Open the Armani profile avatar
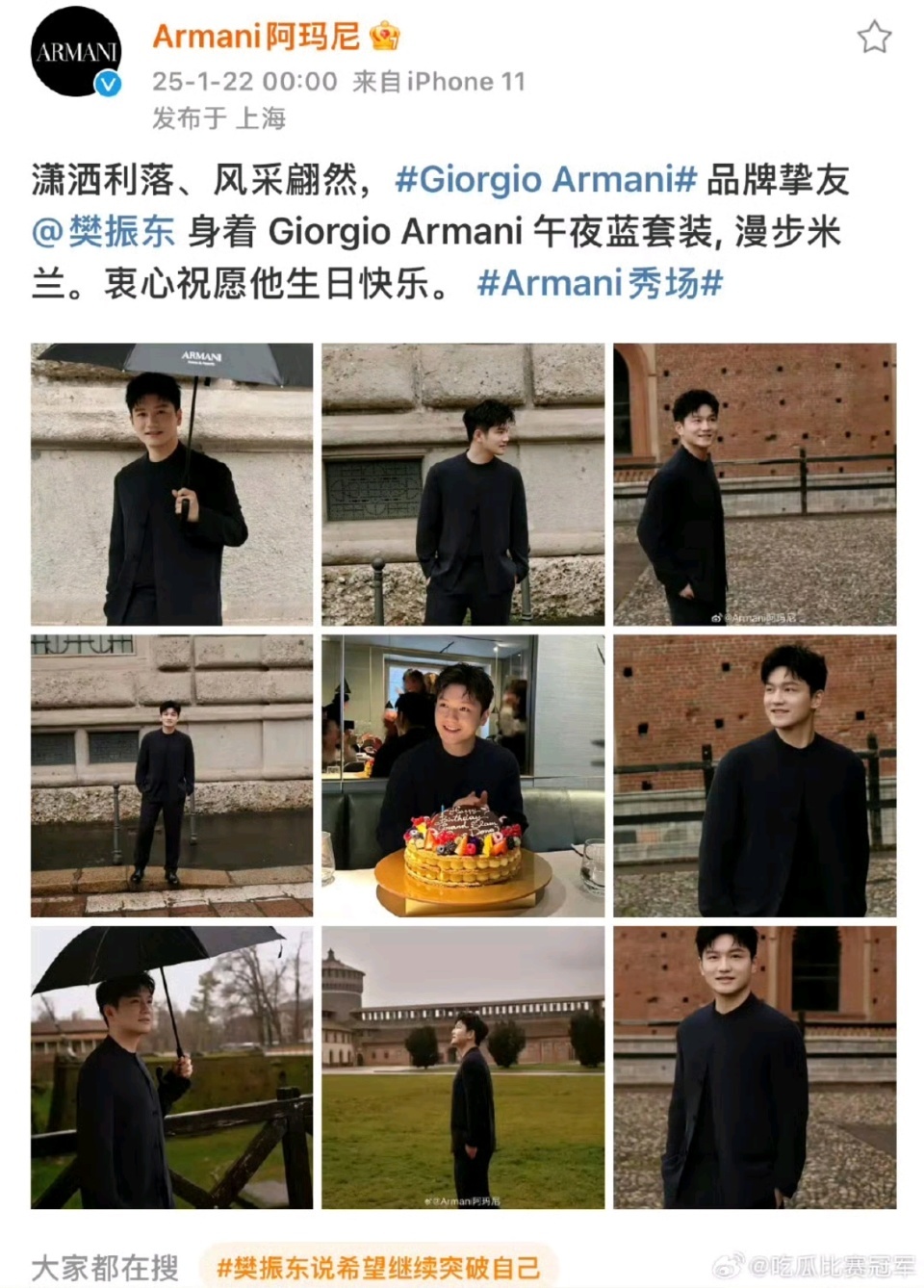 click(x=77, y=52)
